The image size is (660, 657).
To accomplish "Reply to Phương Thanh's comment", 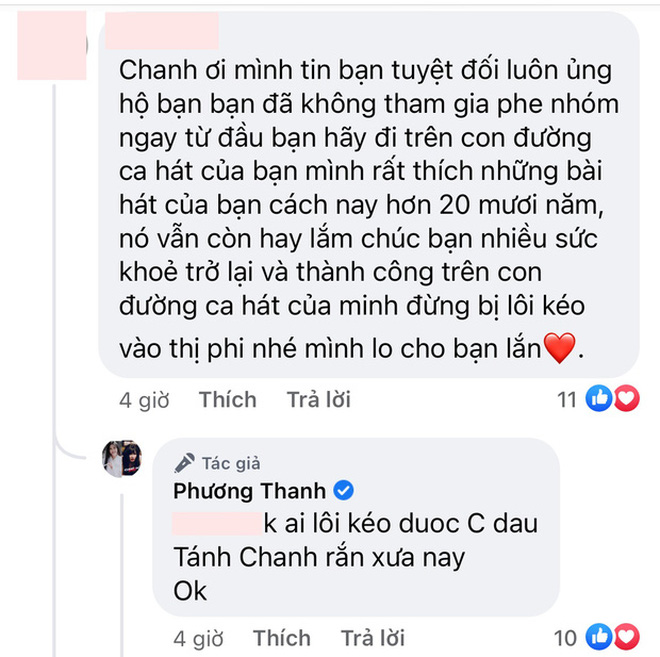I will [x=373, y=637].
